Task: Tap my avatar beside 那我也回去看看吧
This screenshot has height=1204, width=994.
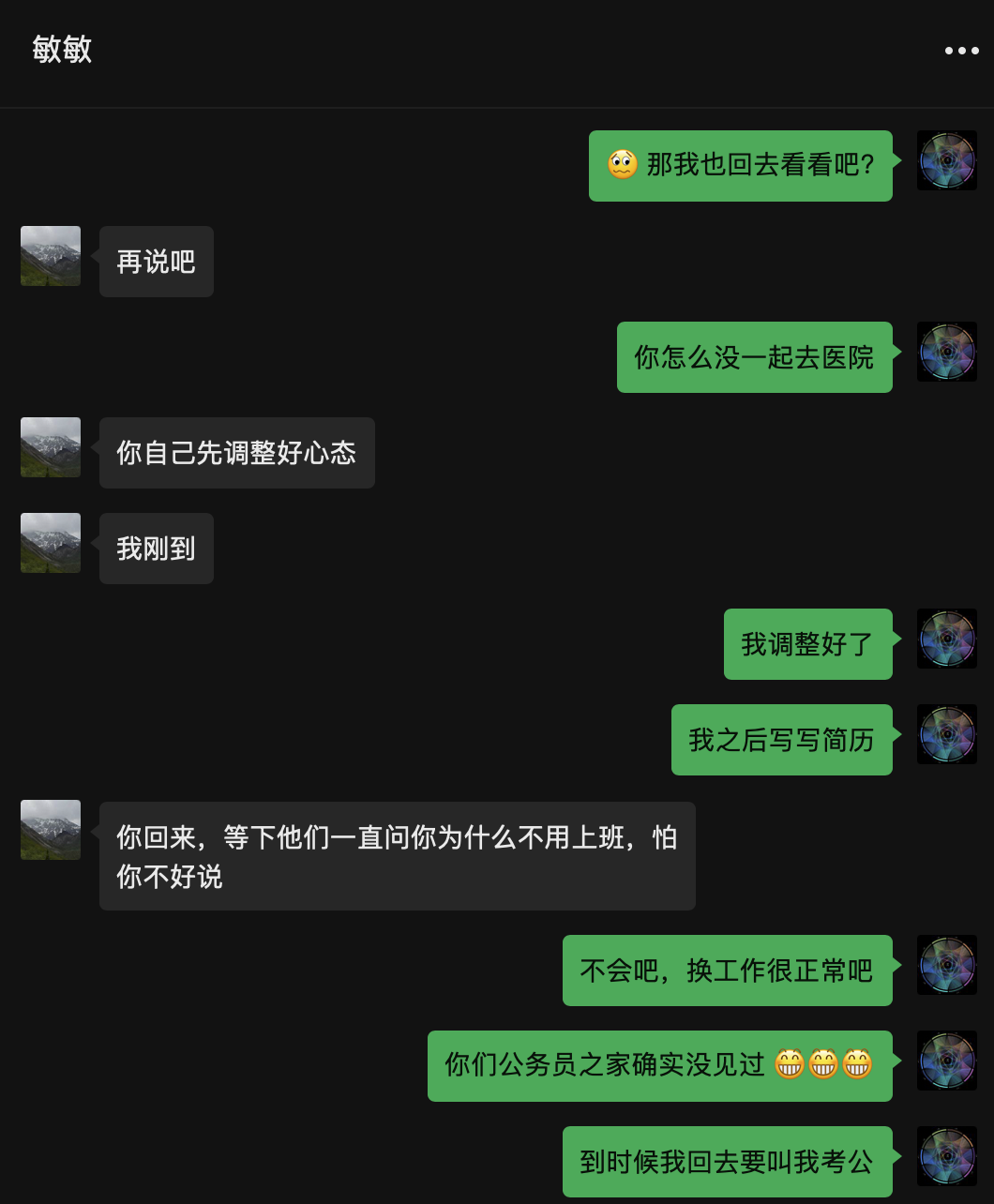Action: (x=946, y=160)
